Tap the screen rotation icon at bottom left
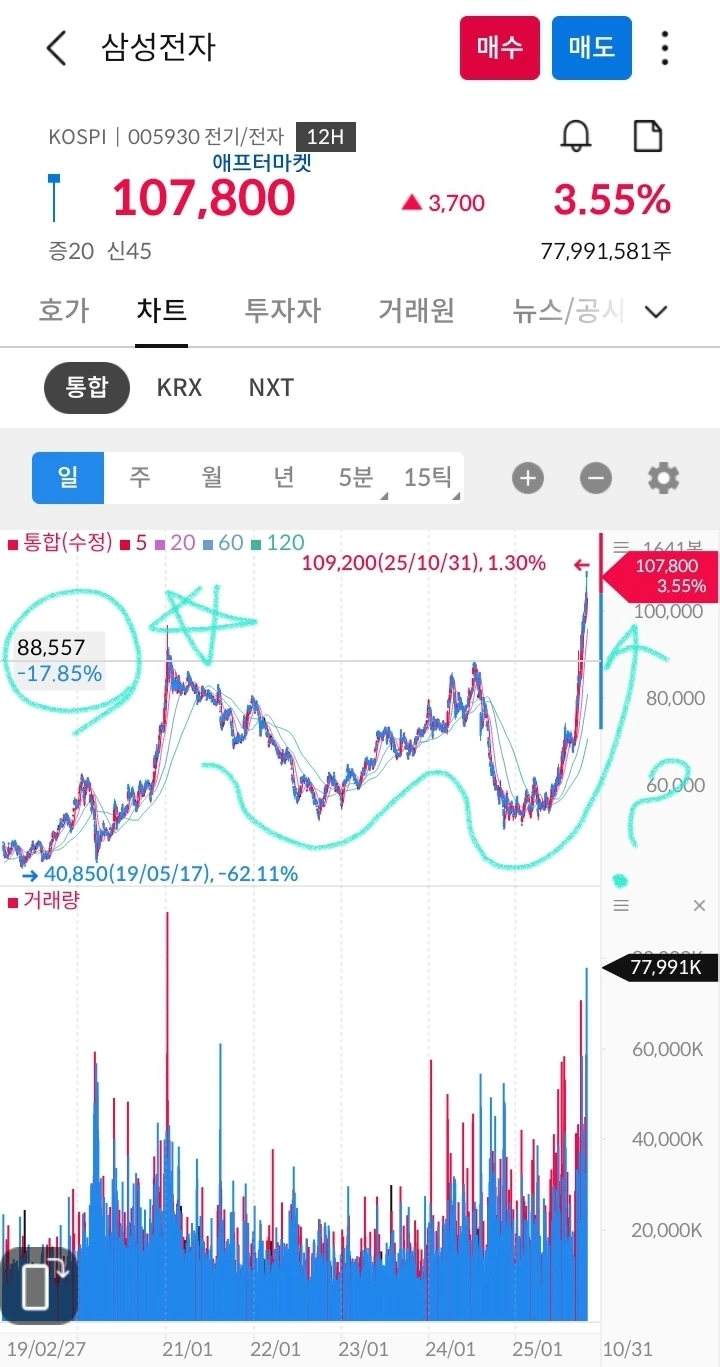 [x=37, y=1285]
